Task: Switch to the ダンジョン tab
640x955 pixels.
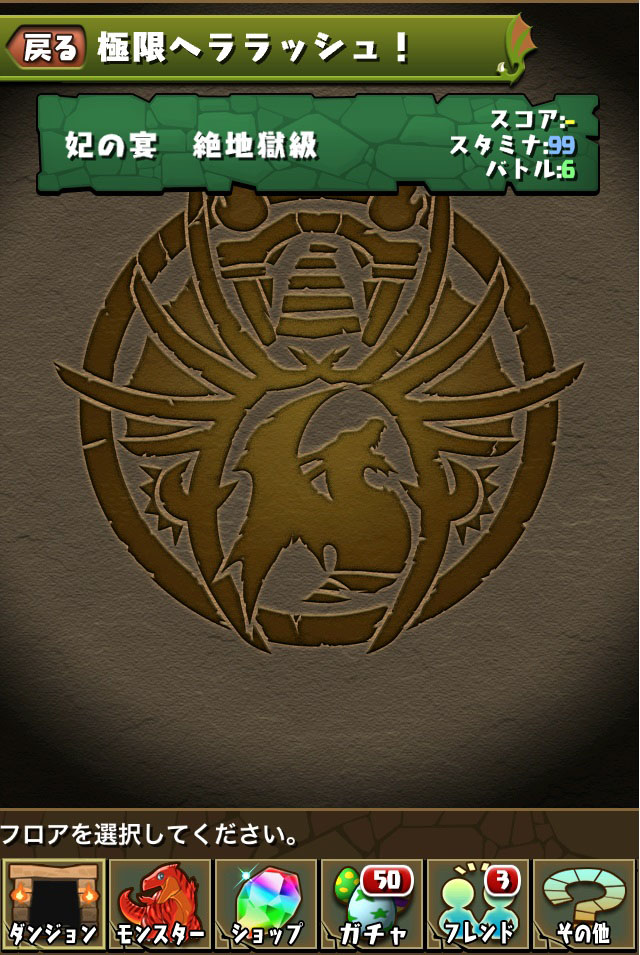Action: pyautogui.click(x=53, y=904)
